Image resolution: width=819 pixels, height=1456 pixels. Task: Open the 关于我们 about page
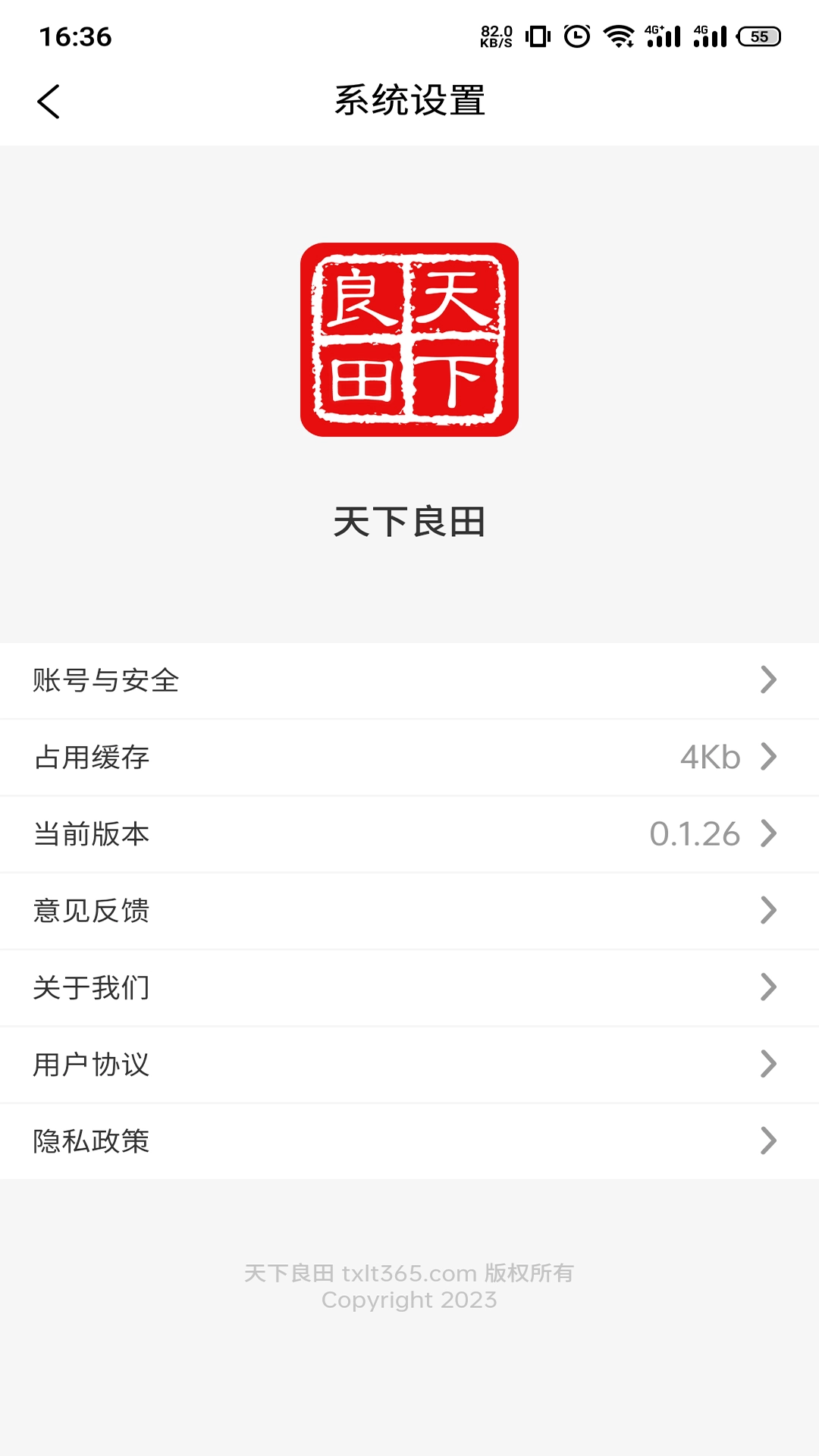click(x=409, y=987)
